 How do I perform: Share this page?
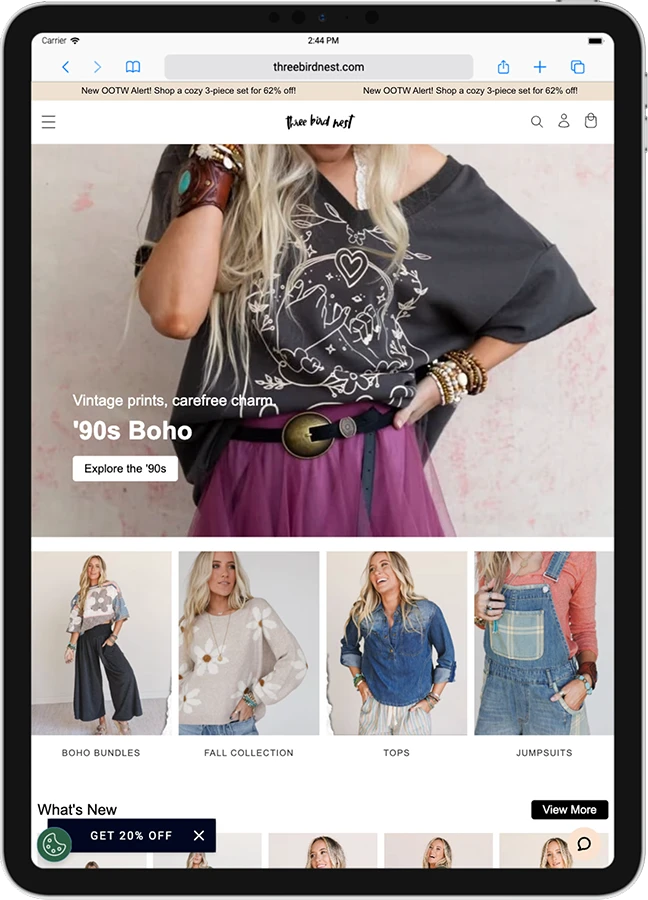point(503,67)
